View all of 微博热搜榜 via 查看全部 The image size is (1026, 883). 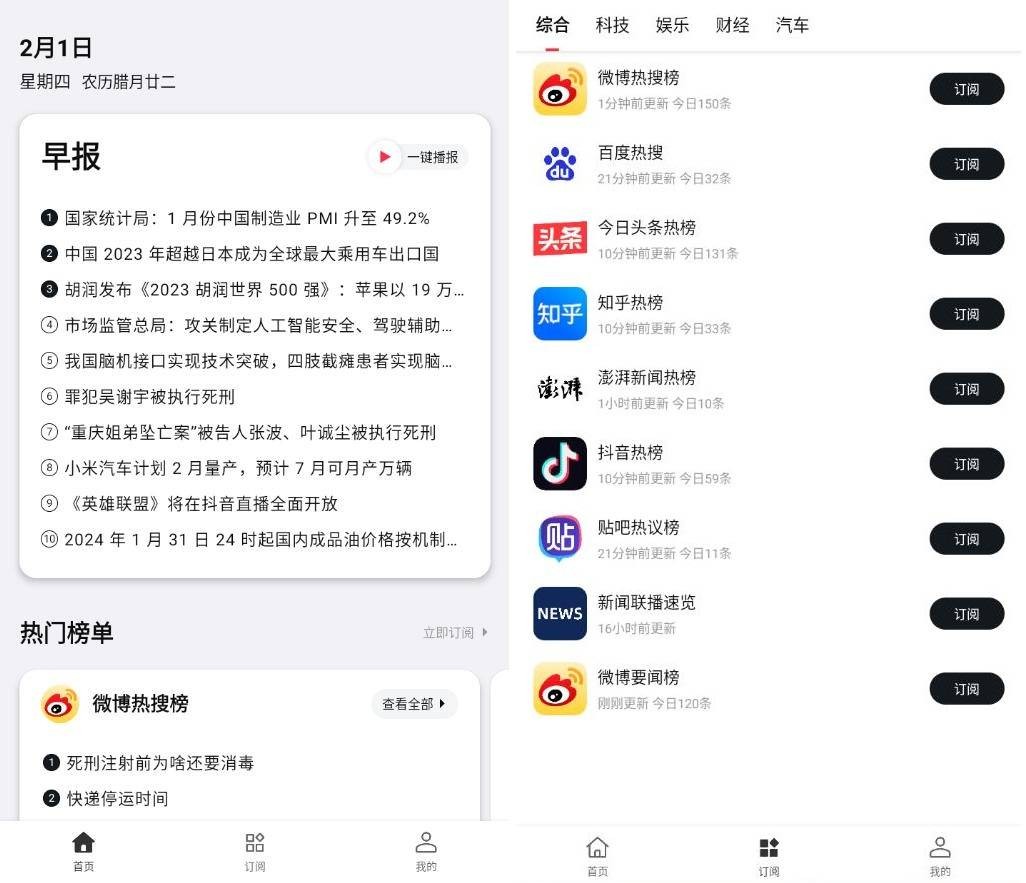click(x=414, y=704)
